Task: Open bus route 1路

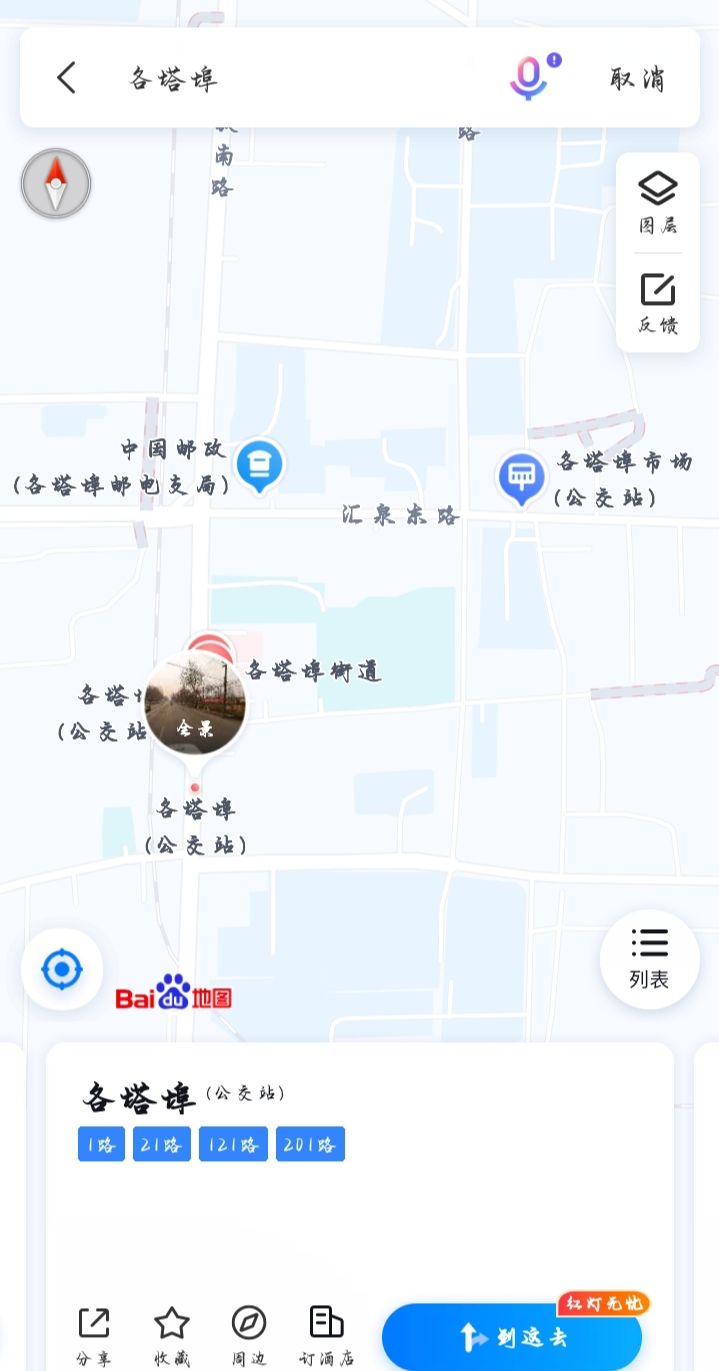Action: pos(101,1144)
